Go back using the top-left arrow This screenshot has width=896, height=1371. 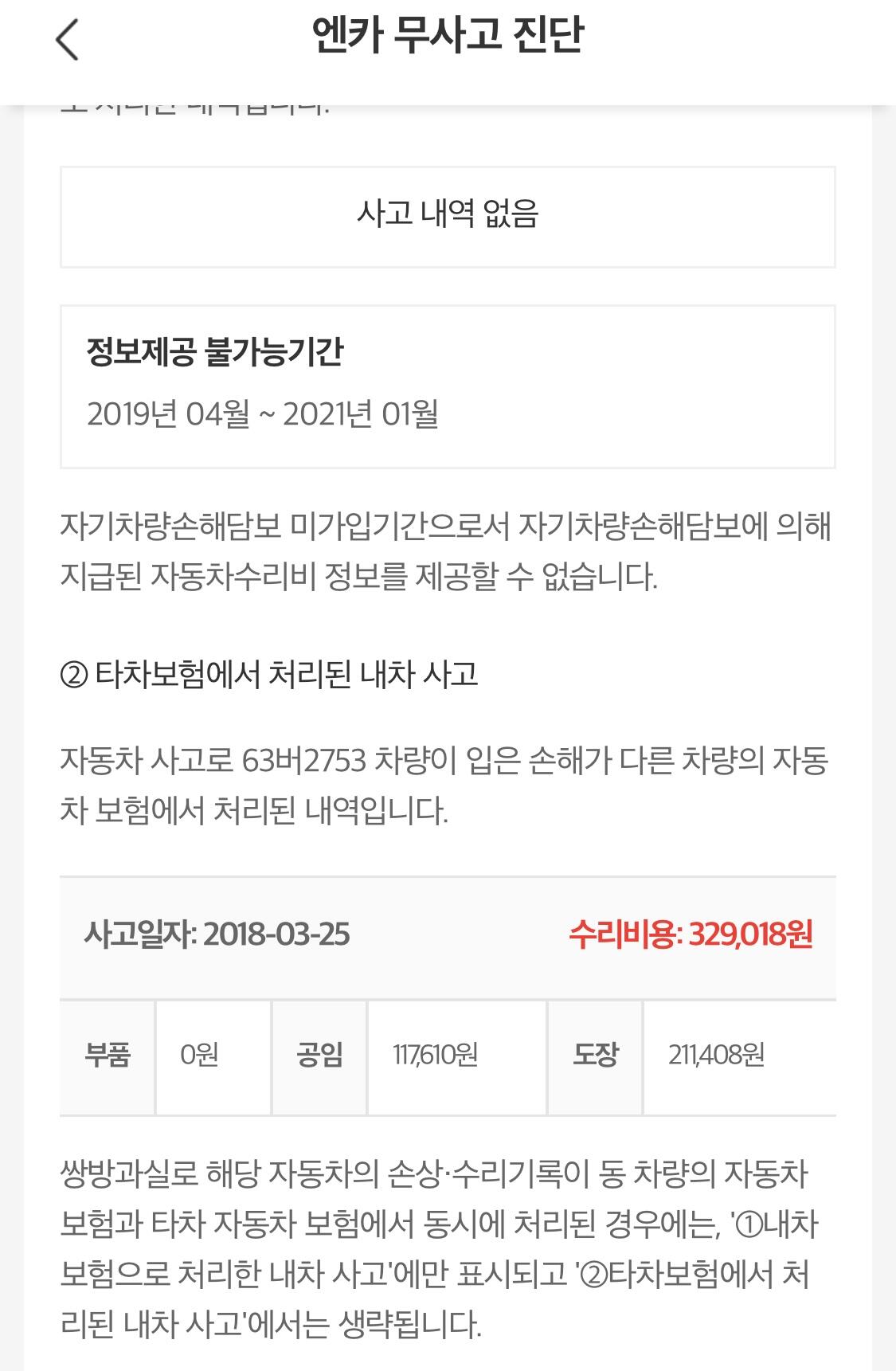point(67,39)
